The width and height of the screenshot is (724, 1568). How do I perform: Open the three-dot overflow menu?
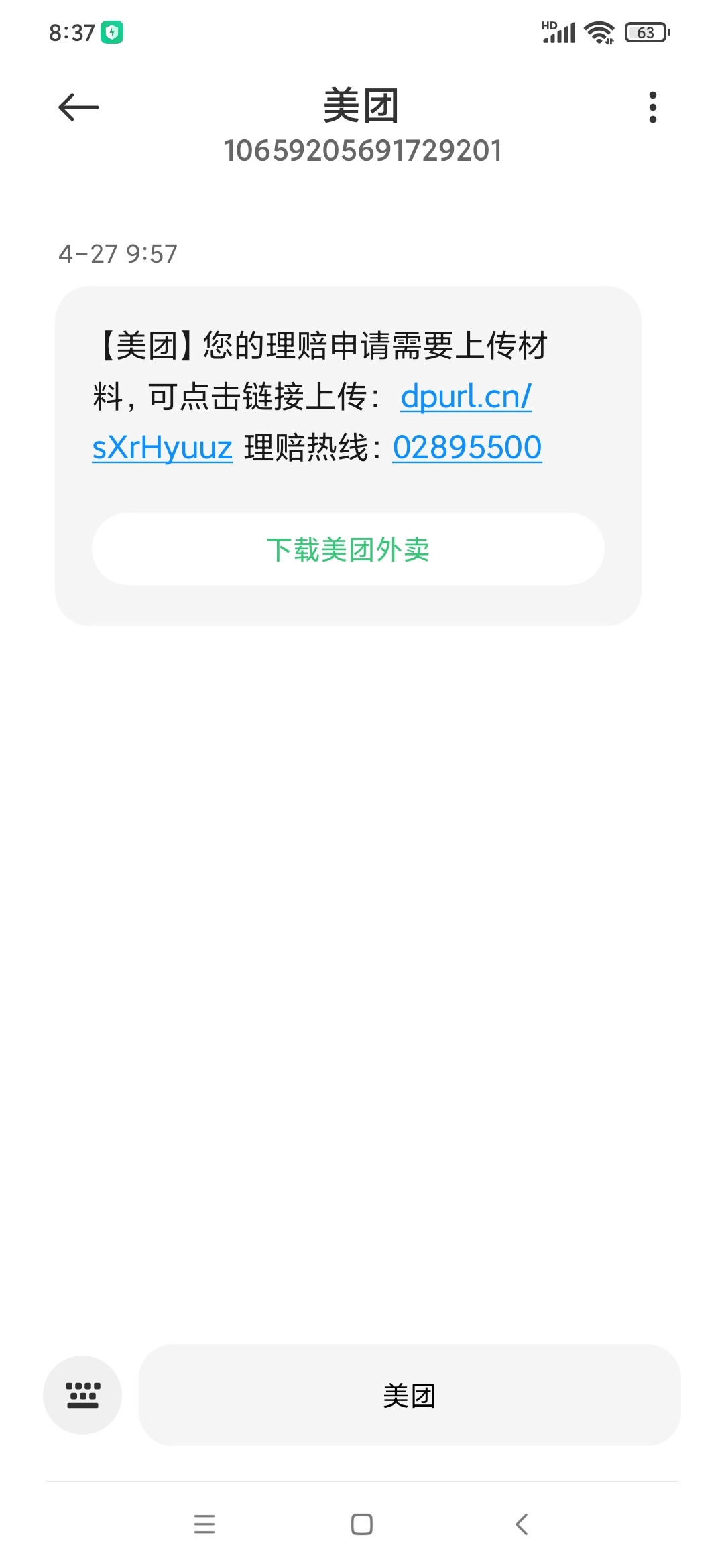pos(652,107)
